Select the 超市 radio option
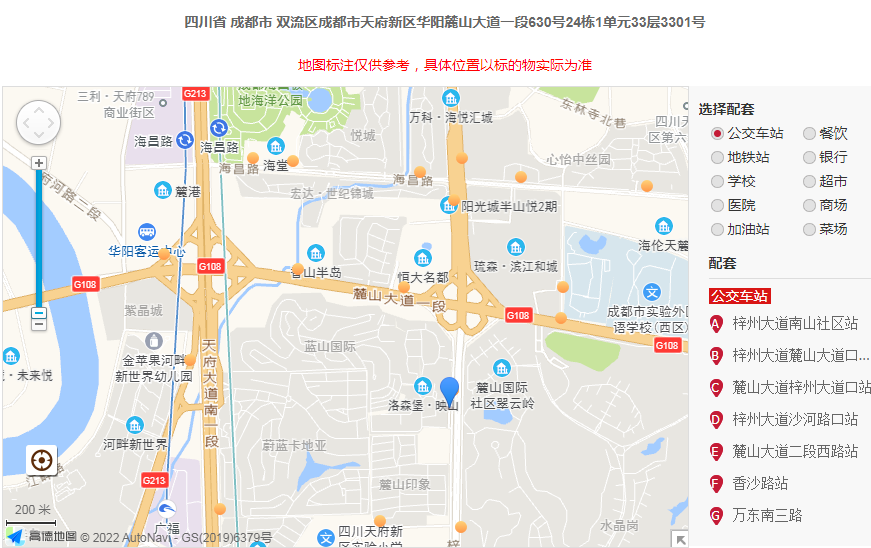The width and height of the screenshot is (871, 548). point(809,181)
